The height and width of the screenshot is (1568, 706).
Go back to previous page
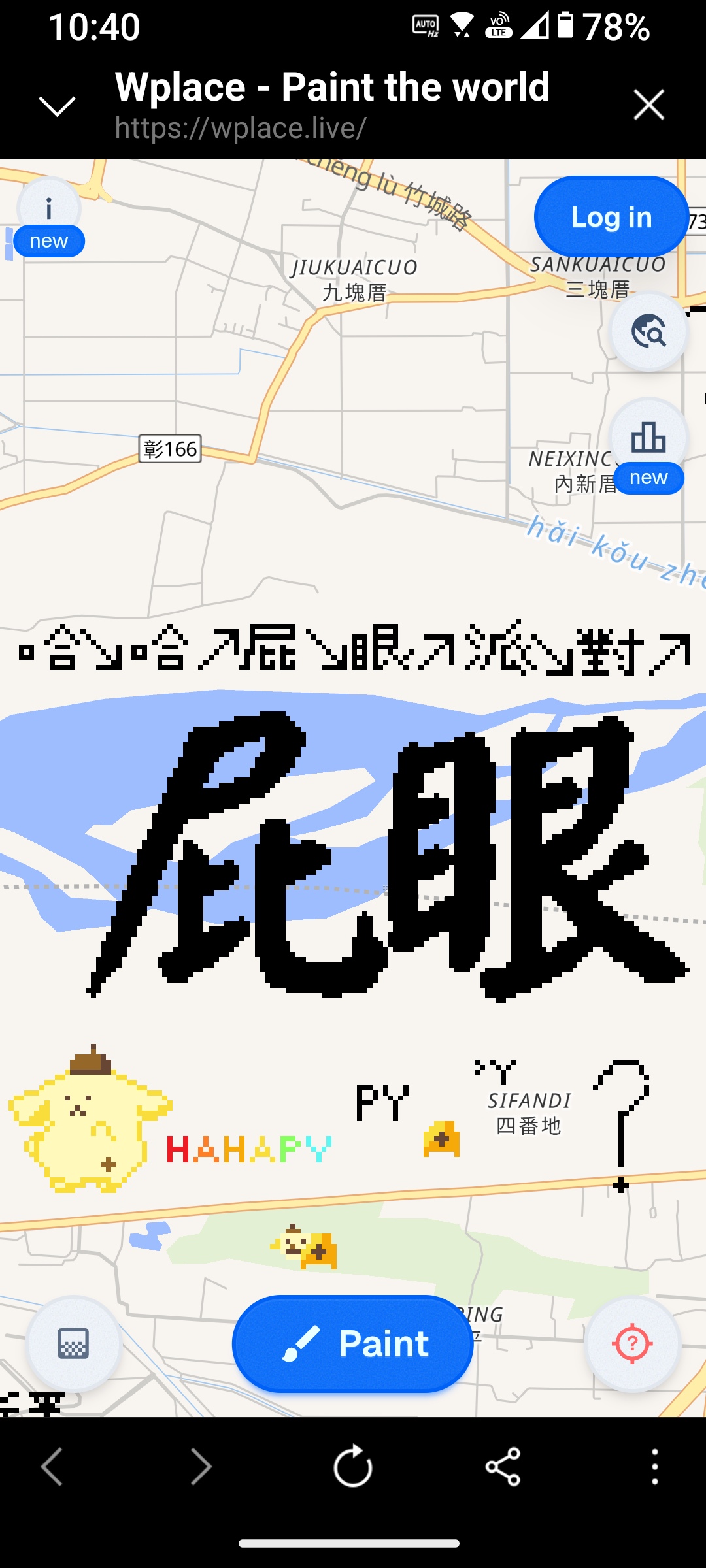pyautogui.click(x=52, y=1467)
